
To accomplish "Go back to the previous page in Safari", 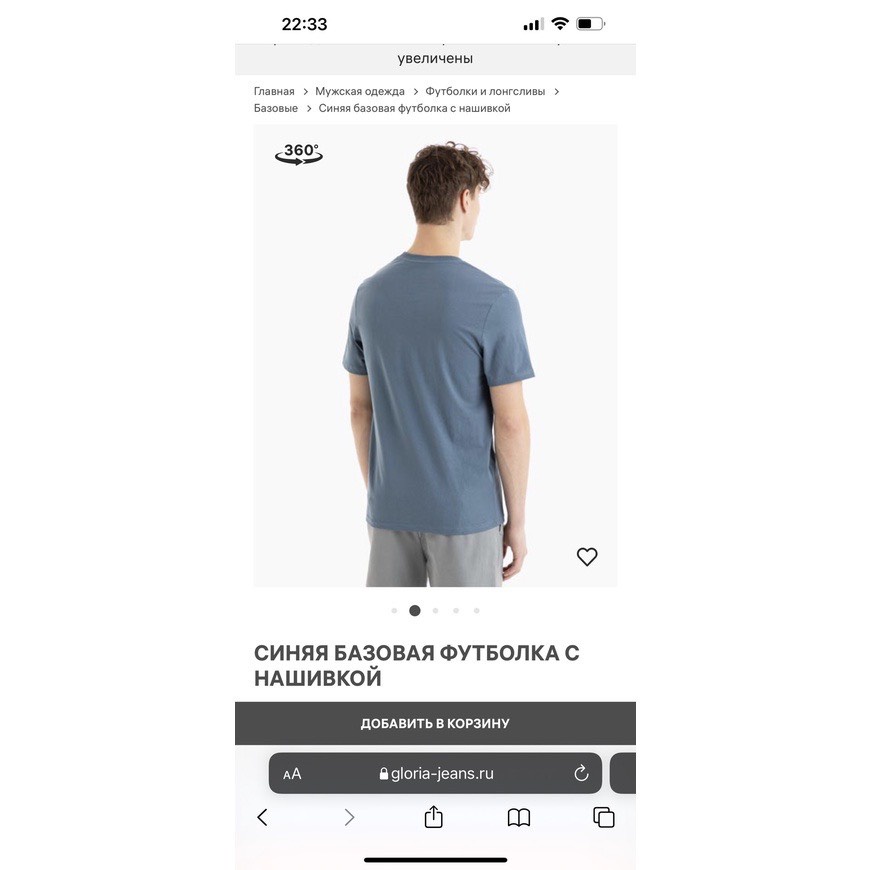I will pos(263,817).
